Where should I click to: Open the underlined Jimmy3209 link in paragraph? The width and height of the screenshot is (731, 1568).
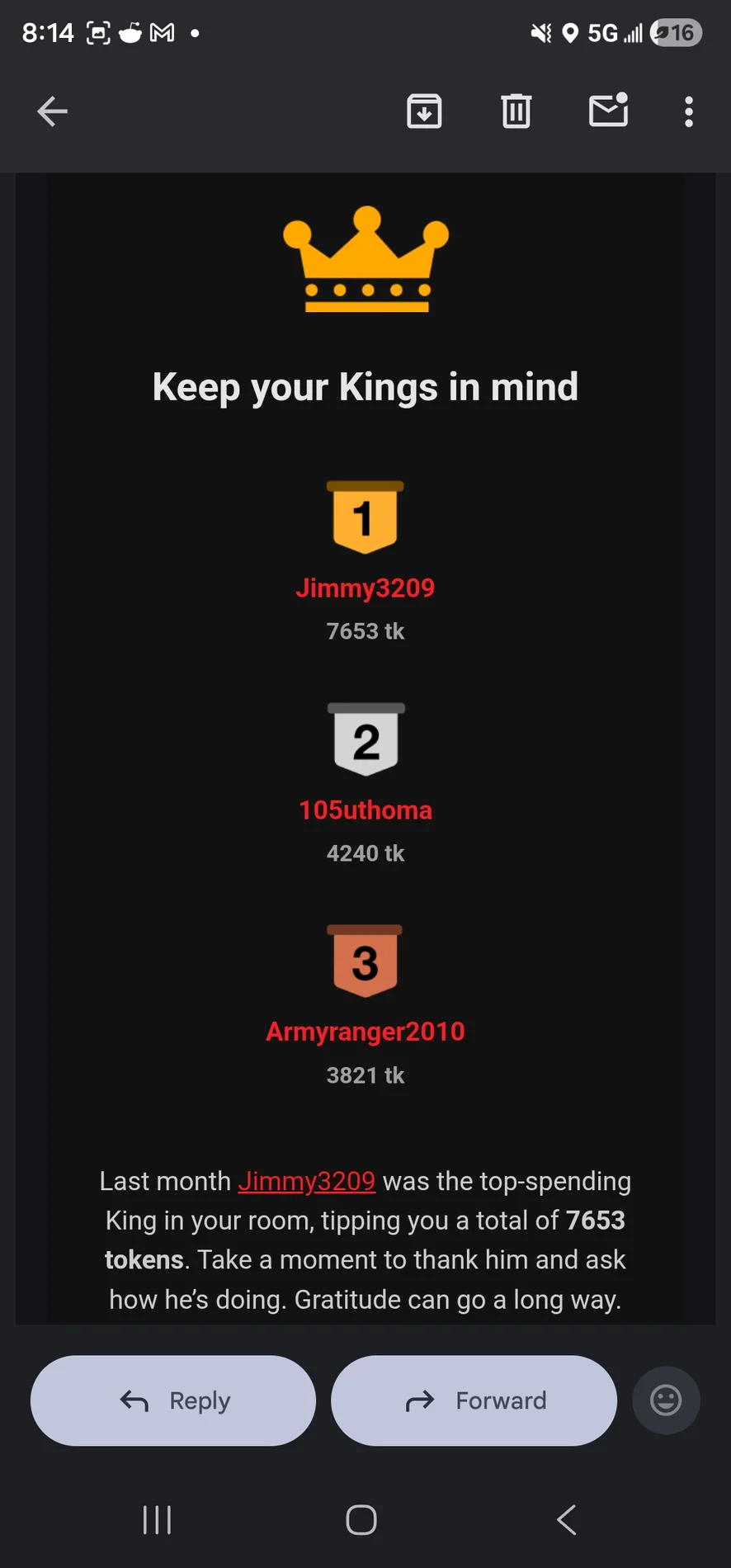pos(306,1181)
